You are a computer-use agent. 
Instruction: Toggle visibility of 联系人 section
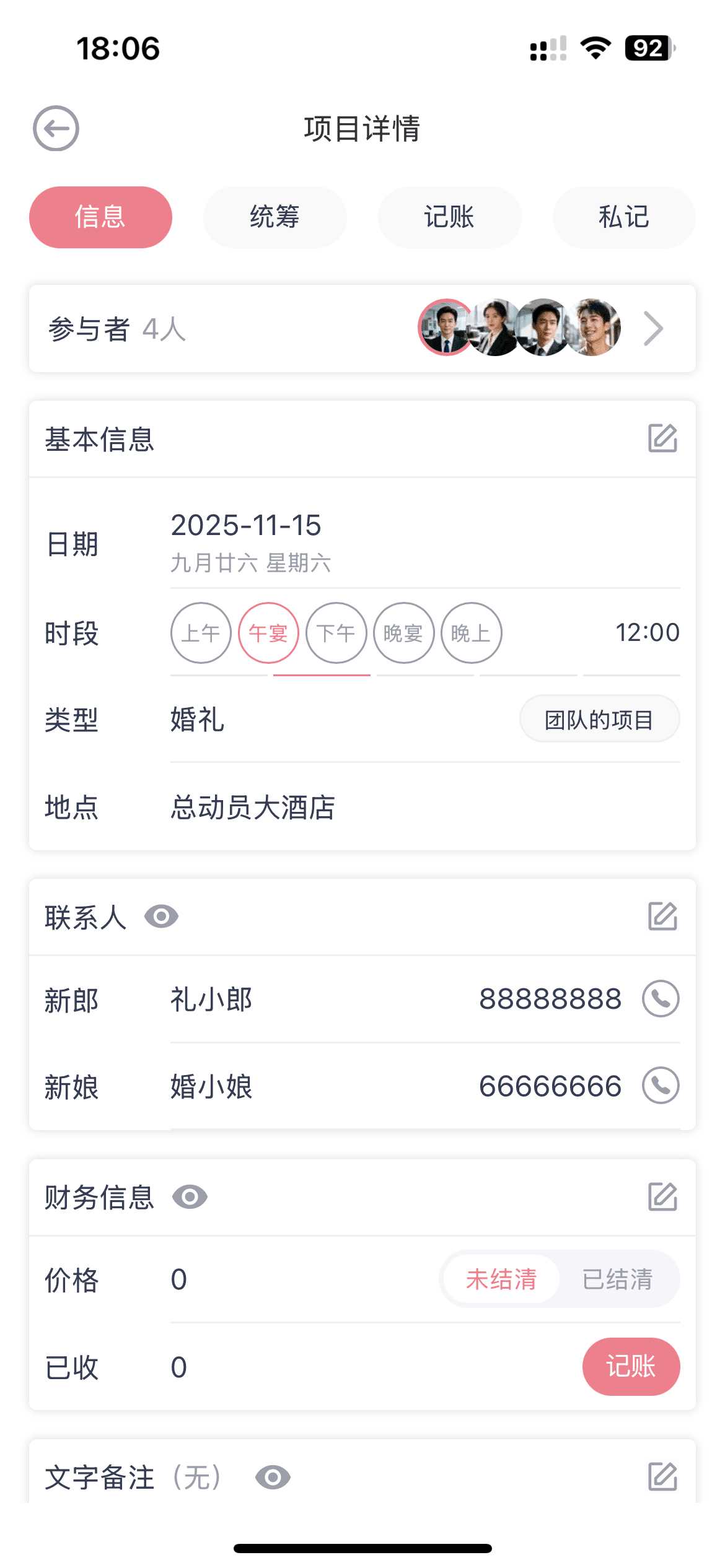click(x=161, y=917)
